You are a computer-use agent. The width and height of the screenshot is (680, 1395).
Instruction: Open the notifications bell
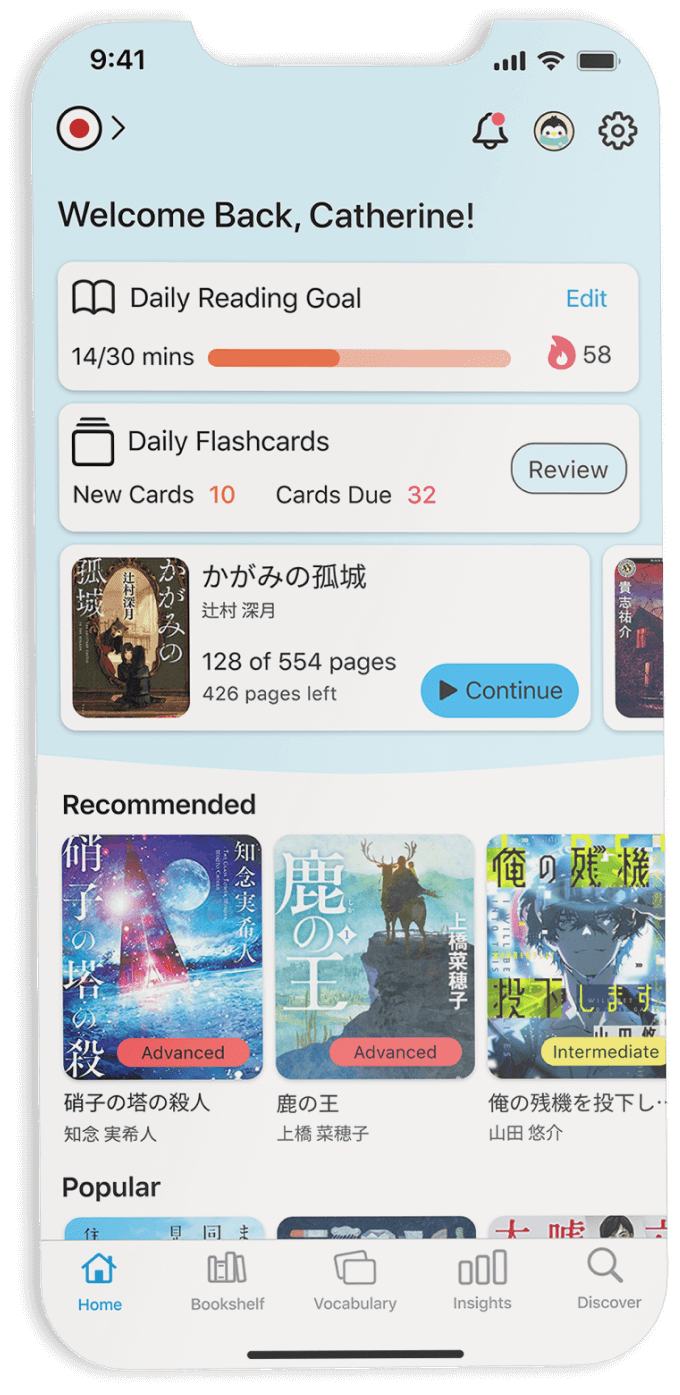click(489, 131)
